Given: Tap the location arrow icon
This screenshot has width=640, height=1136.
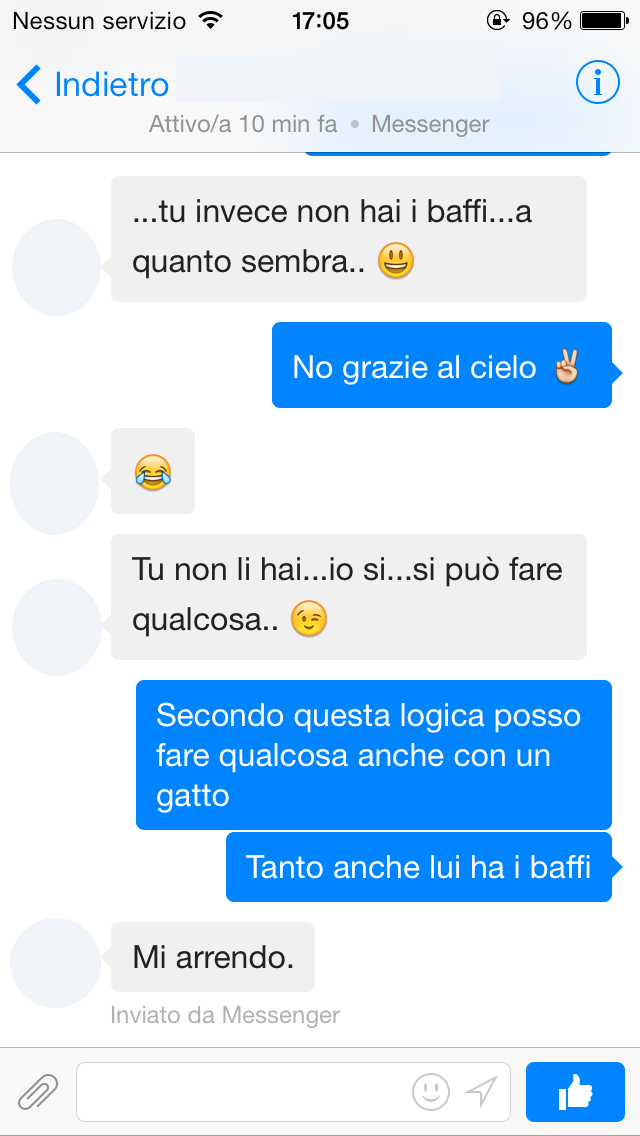Looking at the screenshot, I should [481, 1092].
